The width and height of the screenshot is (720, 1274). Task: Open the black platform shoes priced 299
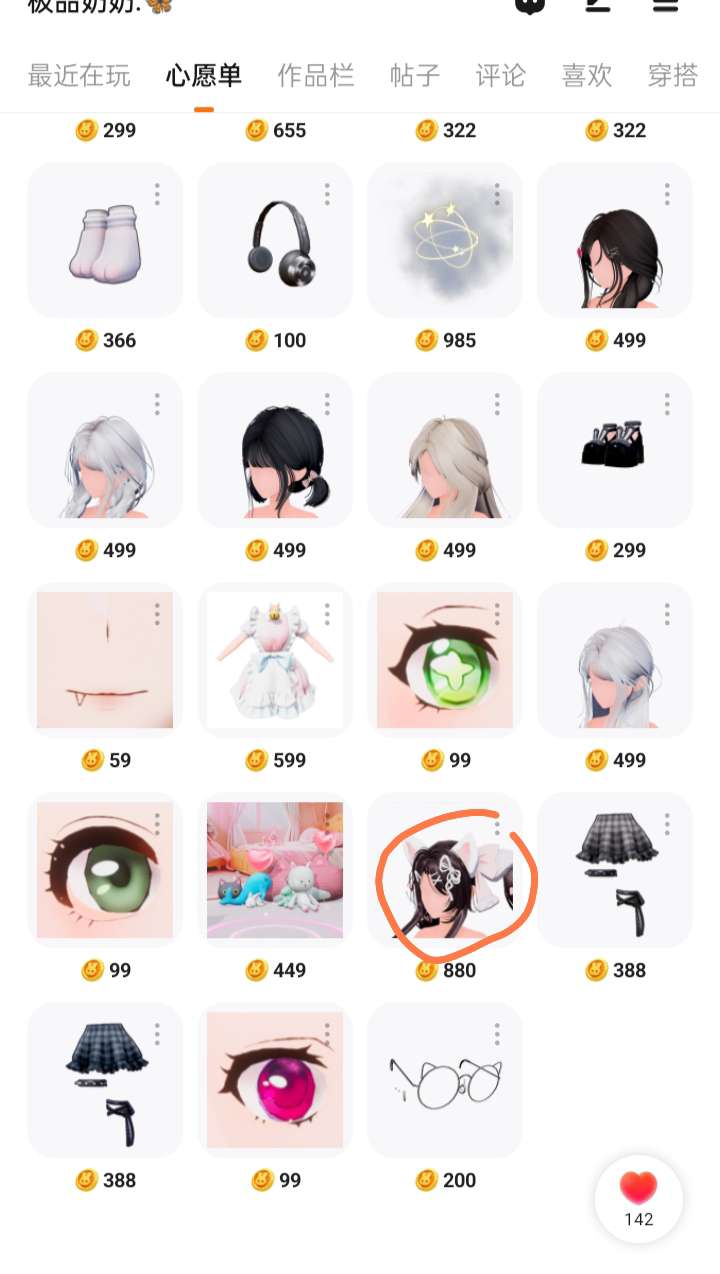615,451
